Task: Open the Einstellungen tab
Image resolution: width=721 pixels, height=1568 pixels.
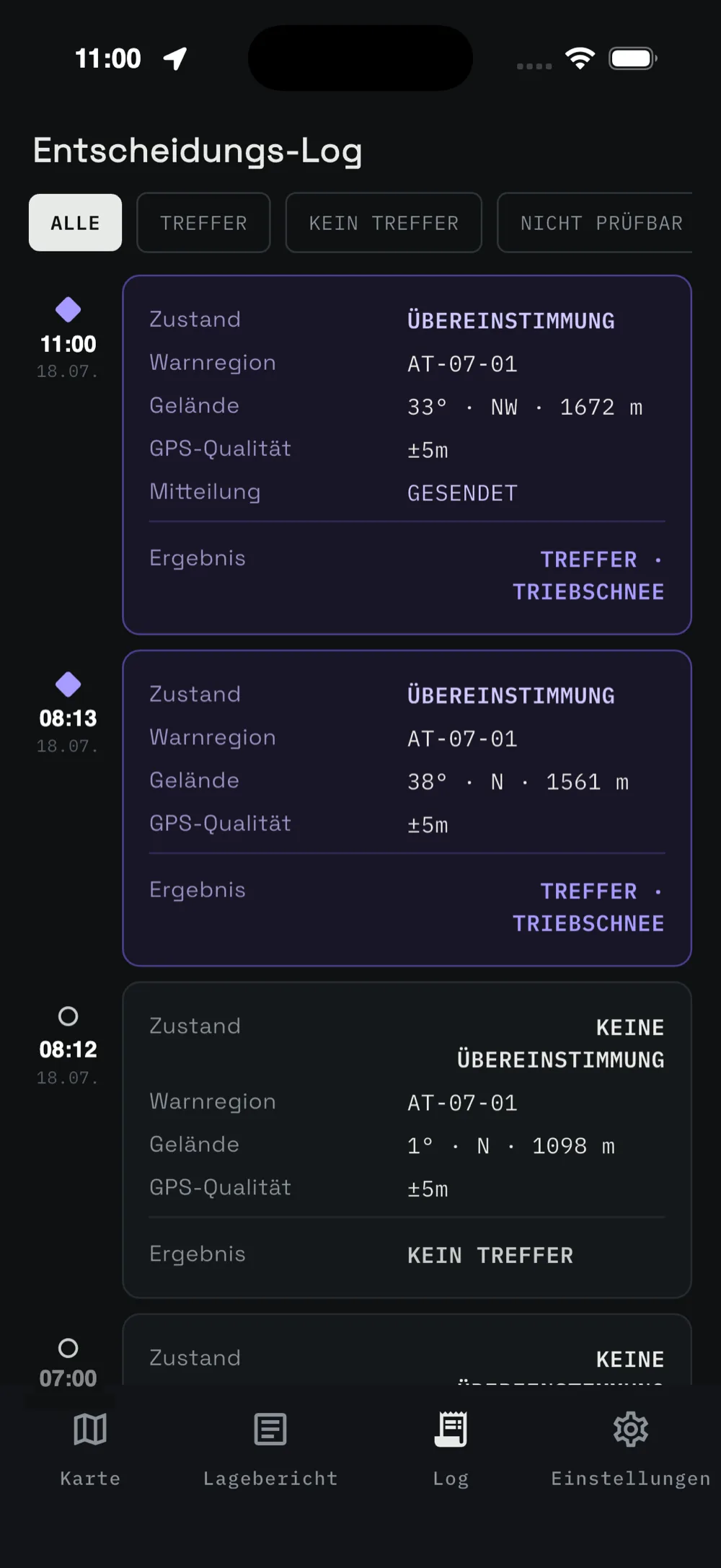Action: tap(631, 1448)
